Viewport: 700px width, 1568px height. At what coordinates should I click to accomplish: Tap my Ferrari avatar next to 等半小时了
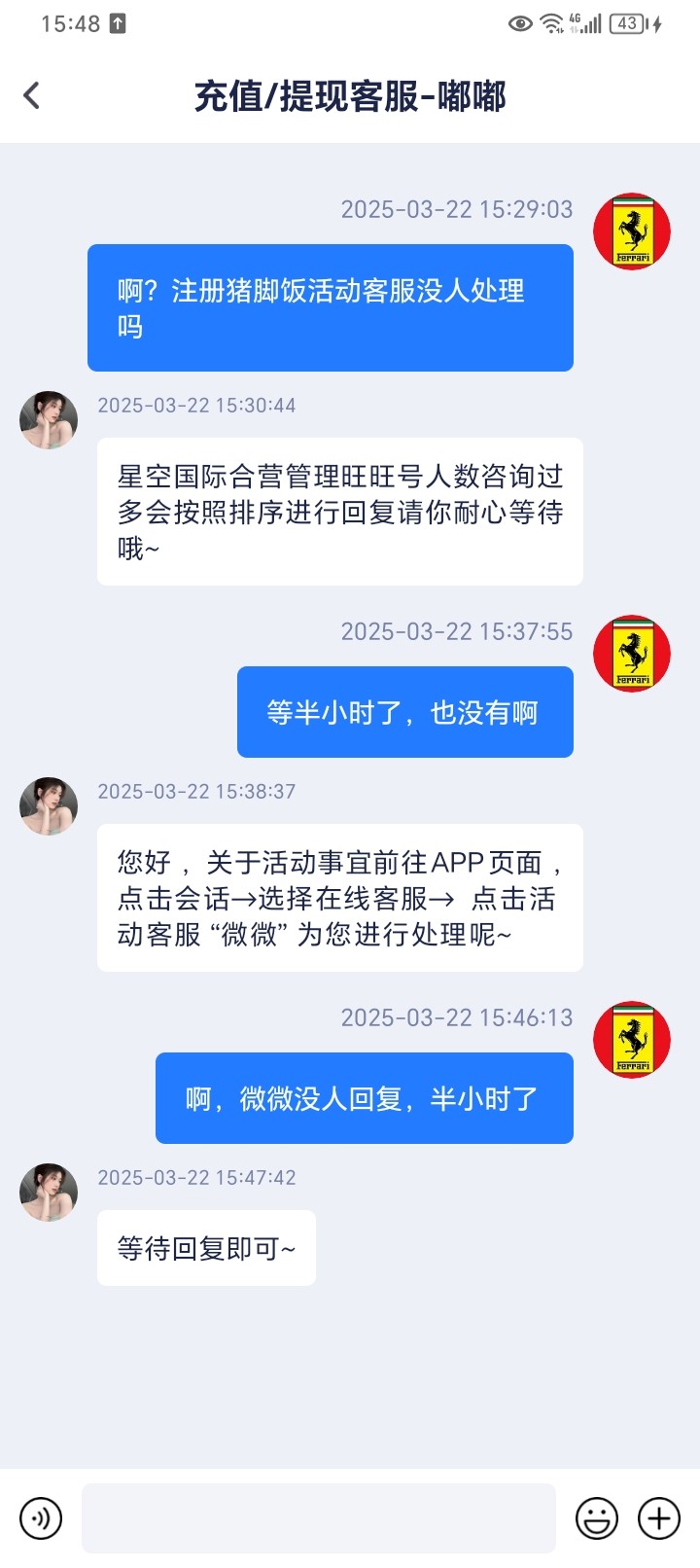tap(632, 653)
